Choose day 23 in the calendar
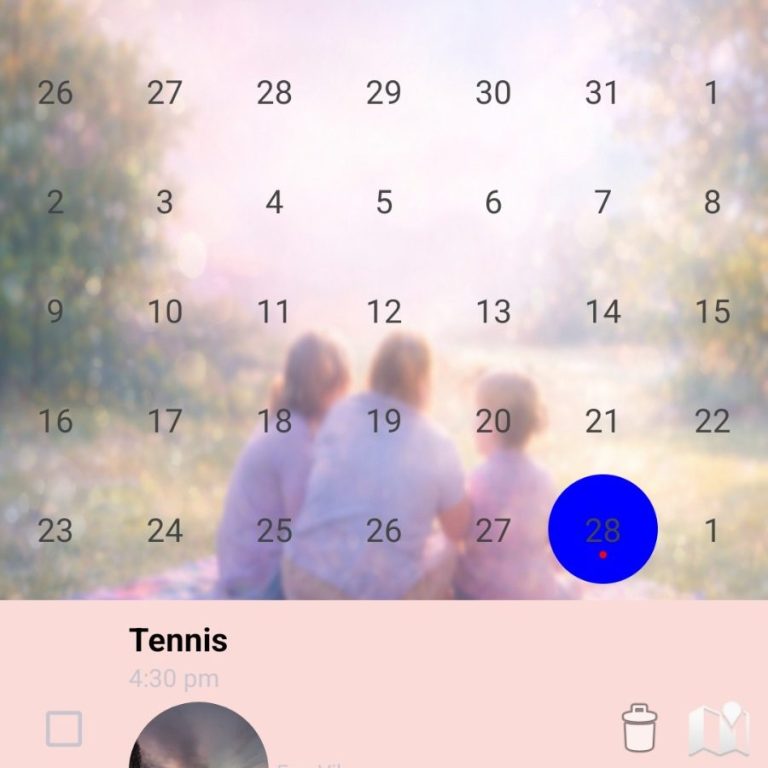This screenshot has height=768, width=768. 55,530
